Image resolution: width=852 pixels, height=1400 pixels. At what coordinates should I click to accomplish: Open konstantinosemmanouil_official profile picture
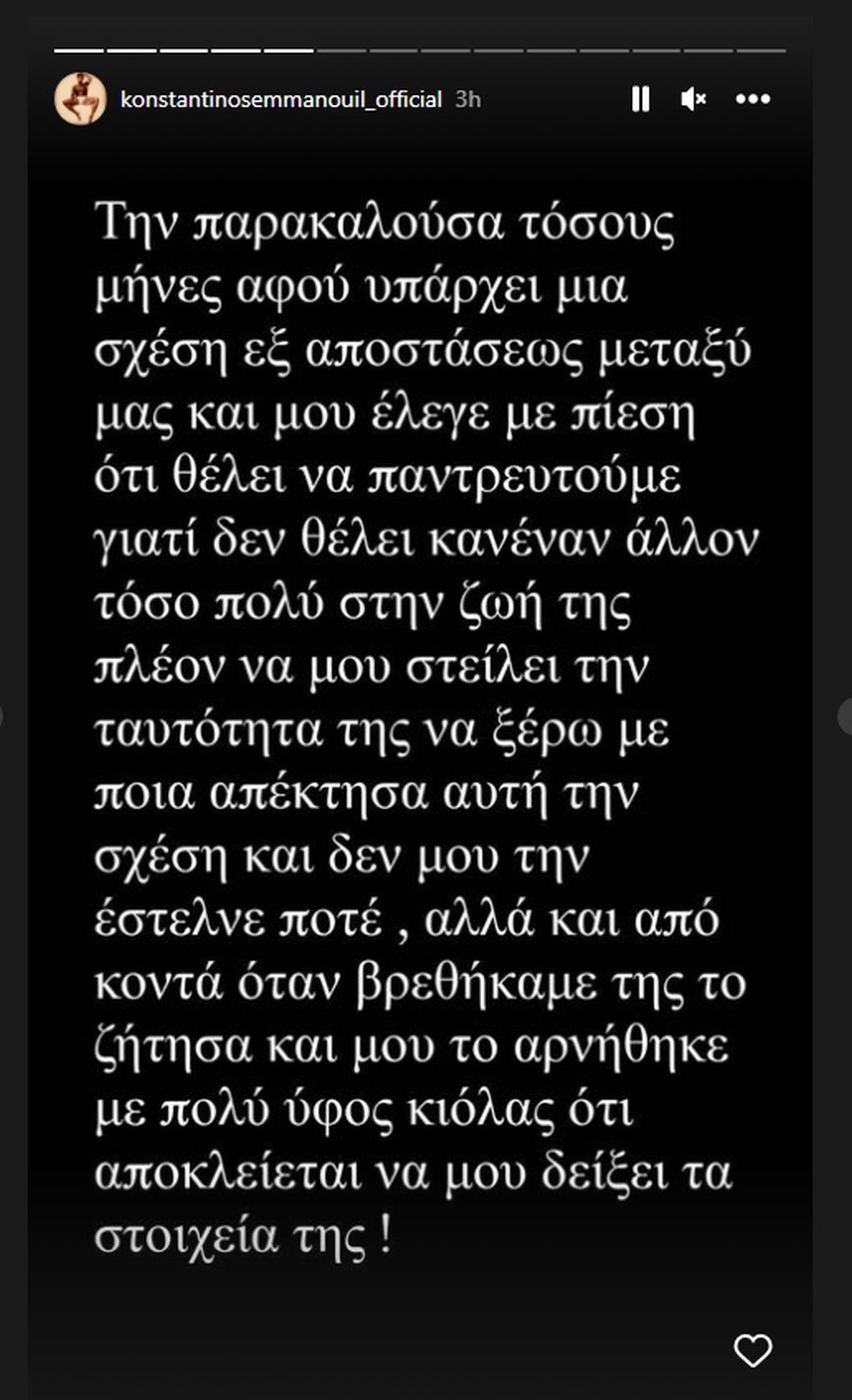point(80,99)
